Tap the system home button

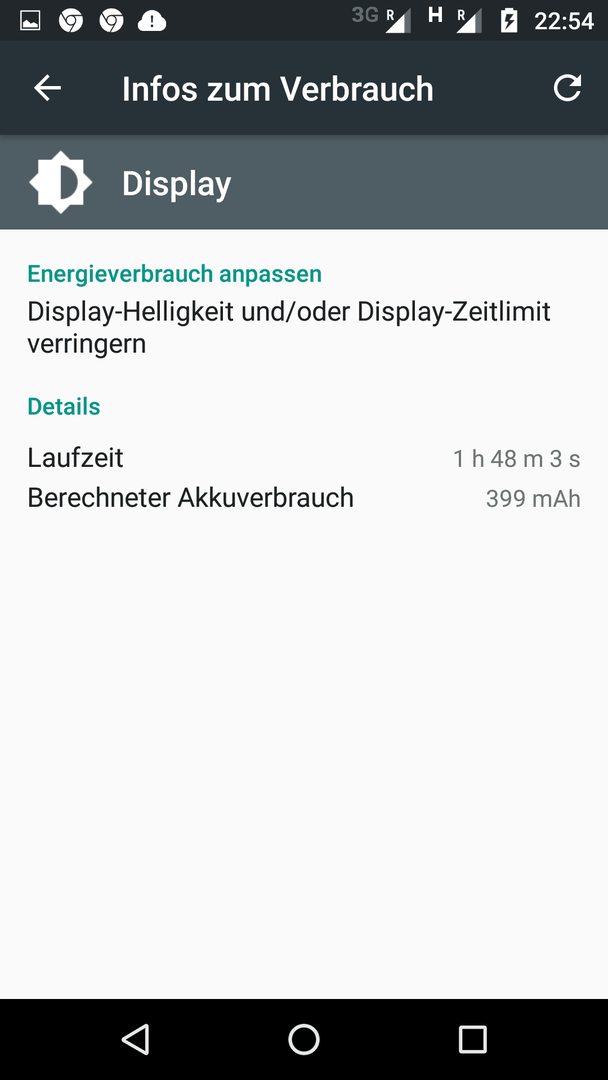[x=304, y=1039]
